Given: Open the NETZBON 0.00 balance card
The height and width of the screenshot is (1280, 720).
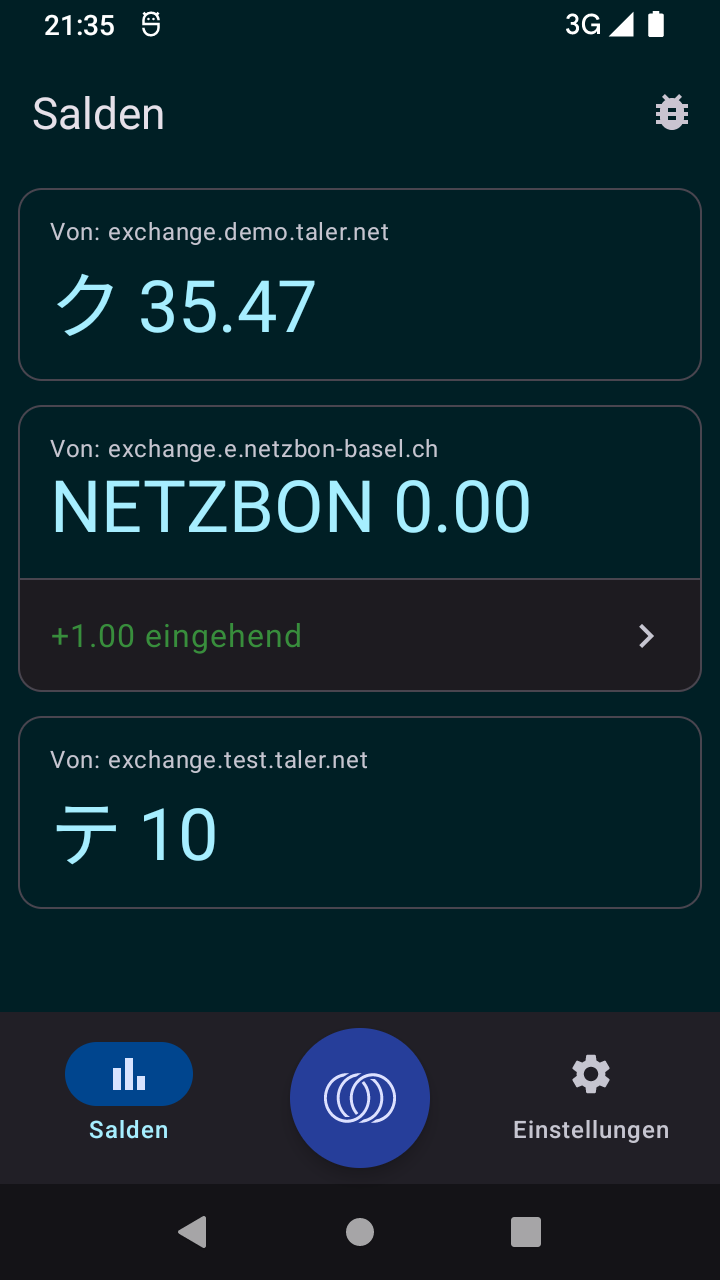Looking at the screenshot, I should 360,493.
